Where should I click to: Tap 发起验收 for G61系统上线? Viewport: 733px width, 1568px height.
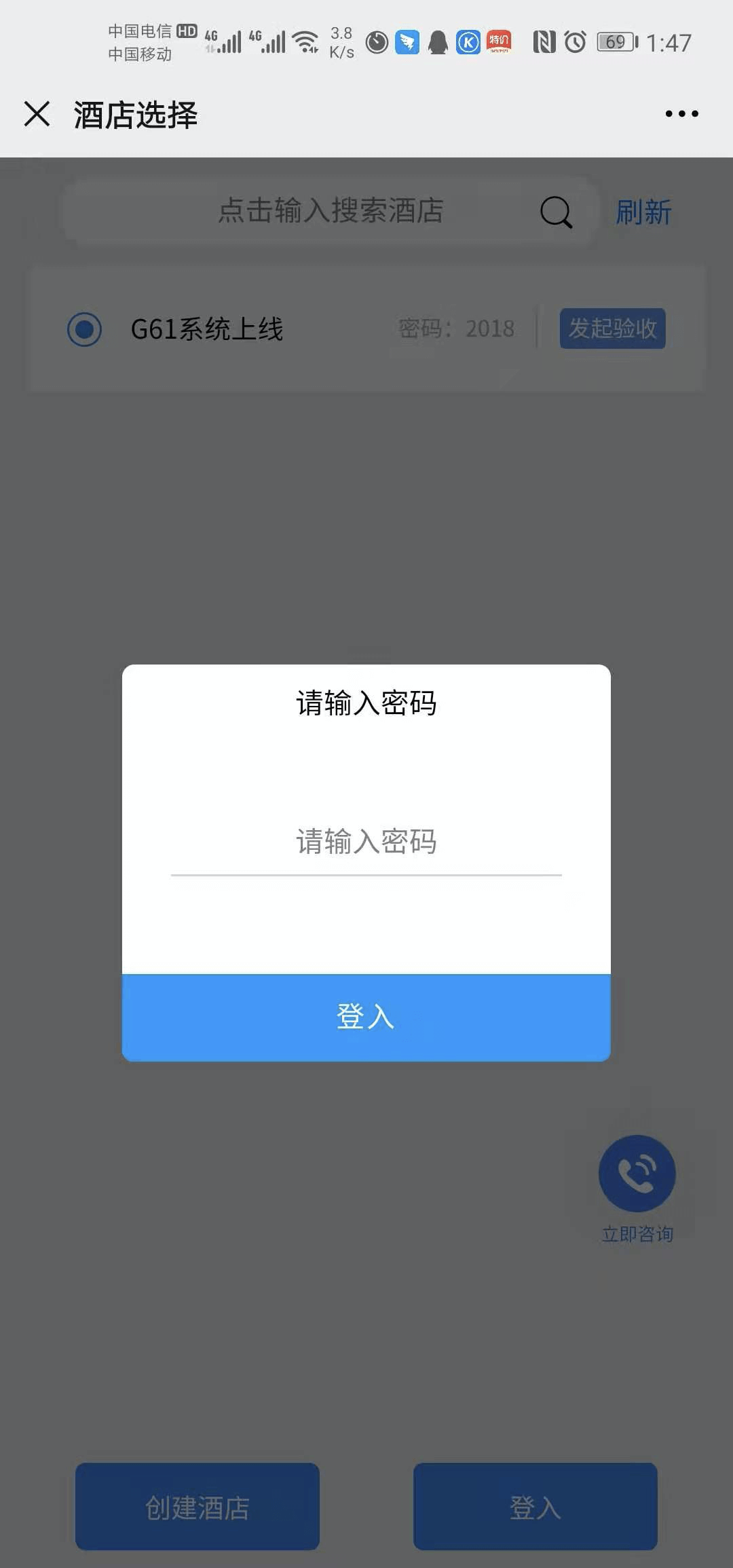[x=612, y=329]
